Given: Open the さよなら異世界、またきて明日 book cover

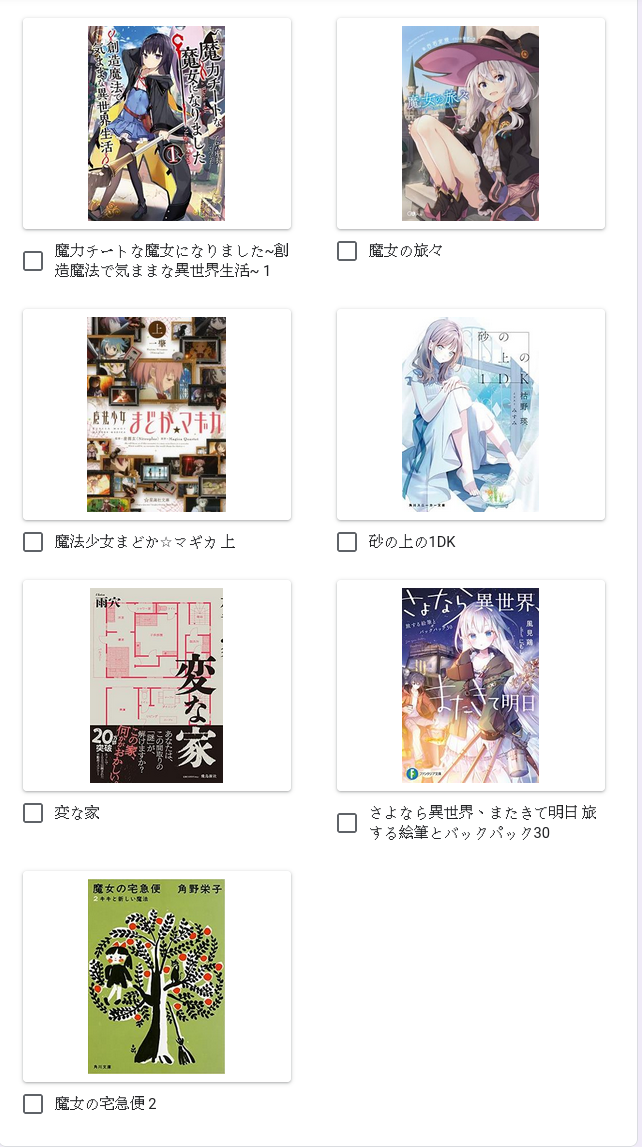Looking at the screenshot, I should click(470, 685).
